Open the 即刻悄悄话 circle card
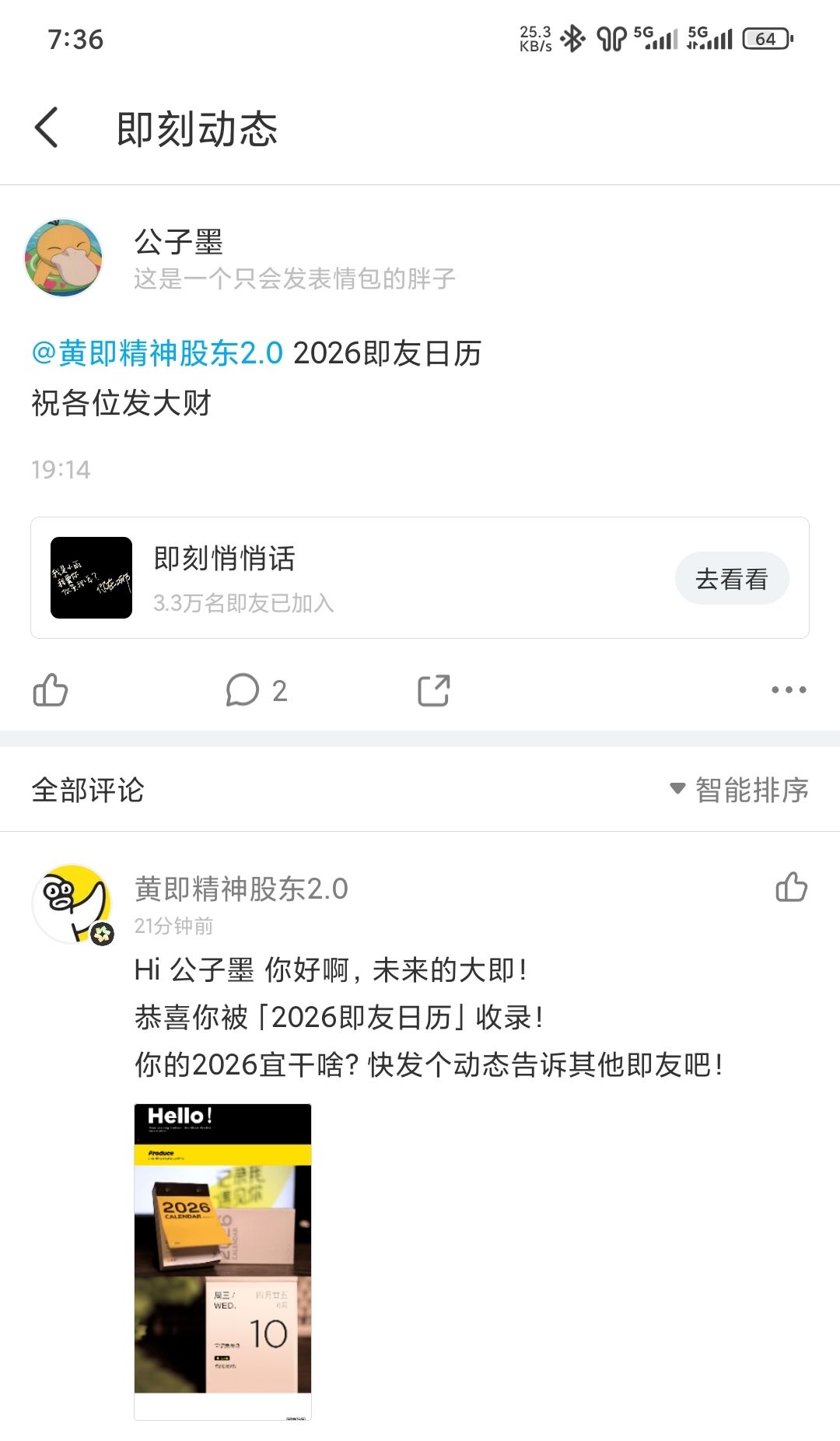The width and height of the screenshot is (840, 1441). (x=350, y=577)
